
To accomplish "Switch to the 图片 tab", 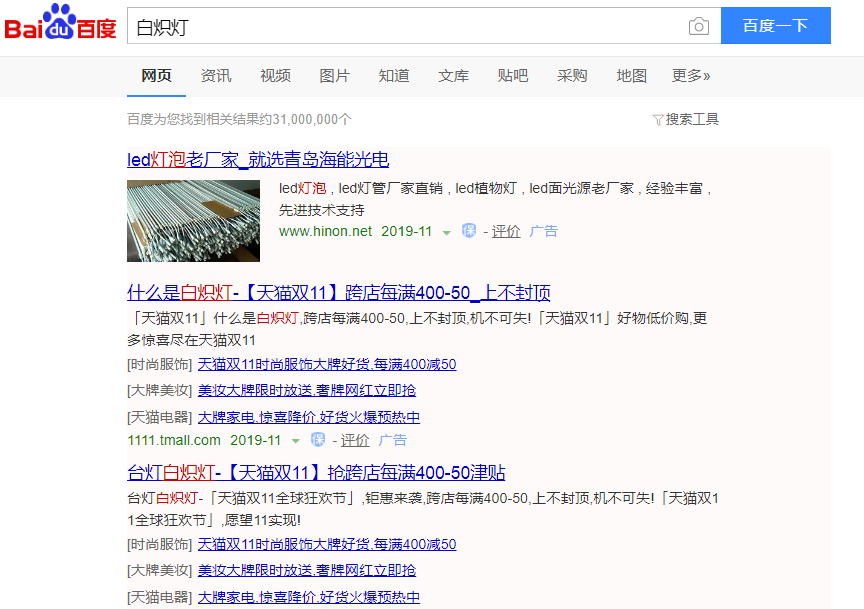I will [x=335, y=76].
